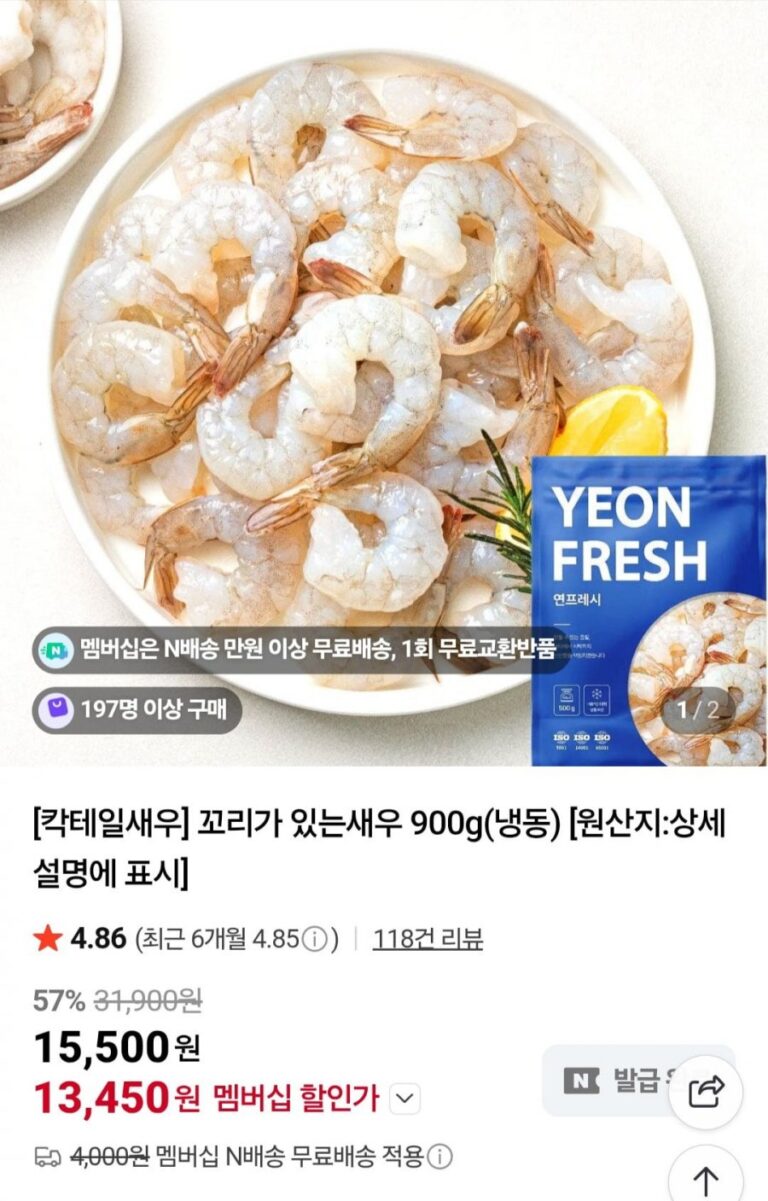Open the info icon beside 무료배송 적용
This screenshot has width=768, height=1201.
pyautogui.click(x=439, y=1157)
